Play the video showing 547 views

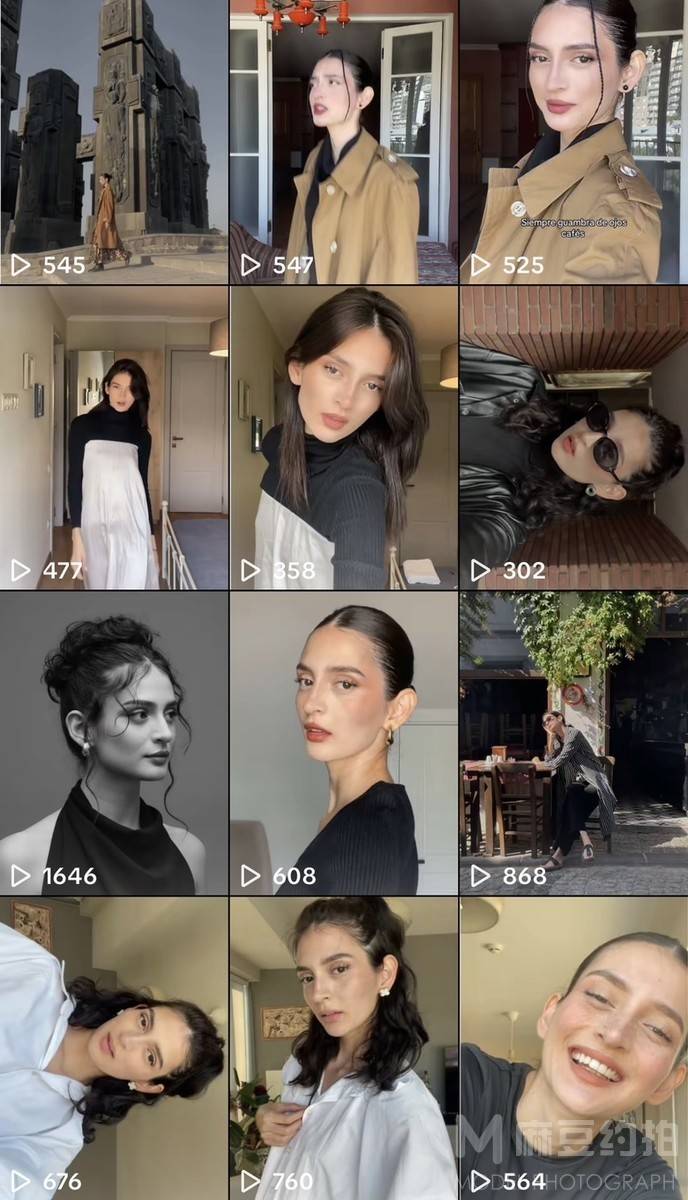(344, 140)
